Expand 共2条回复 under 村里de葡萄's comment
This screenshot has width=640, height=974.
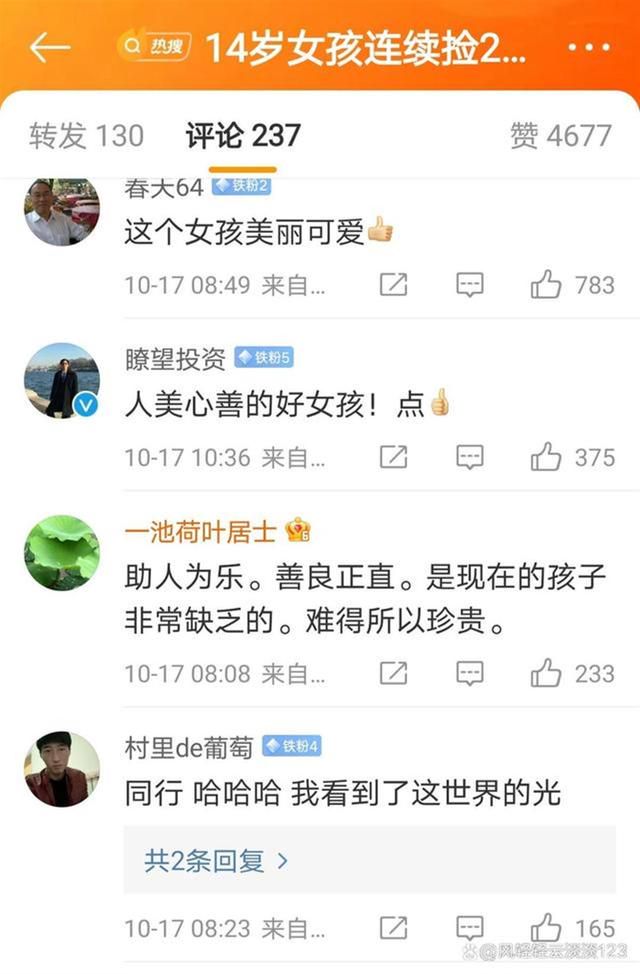coord(216,860)
